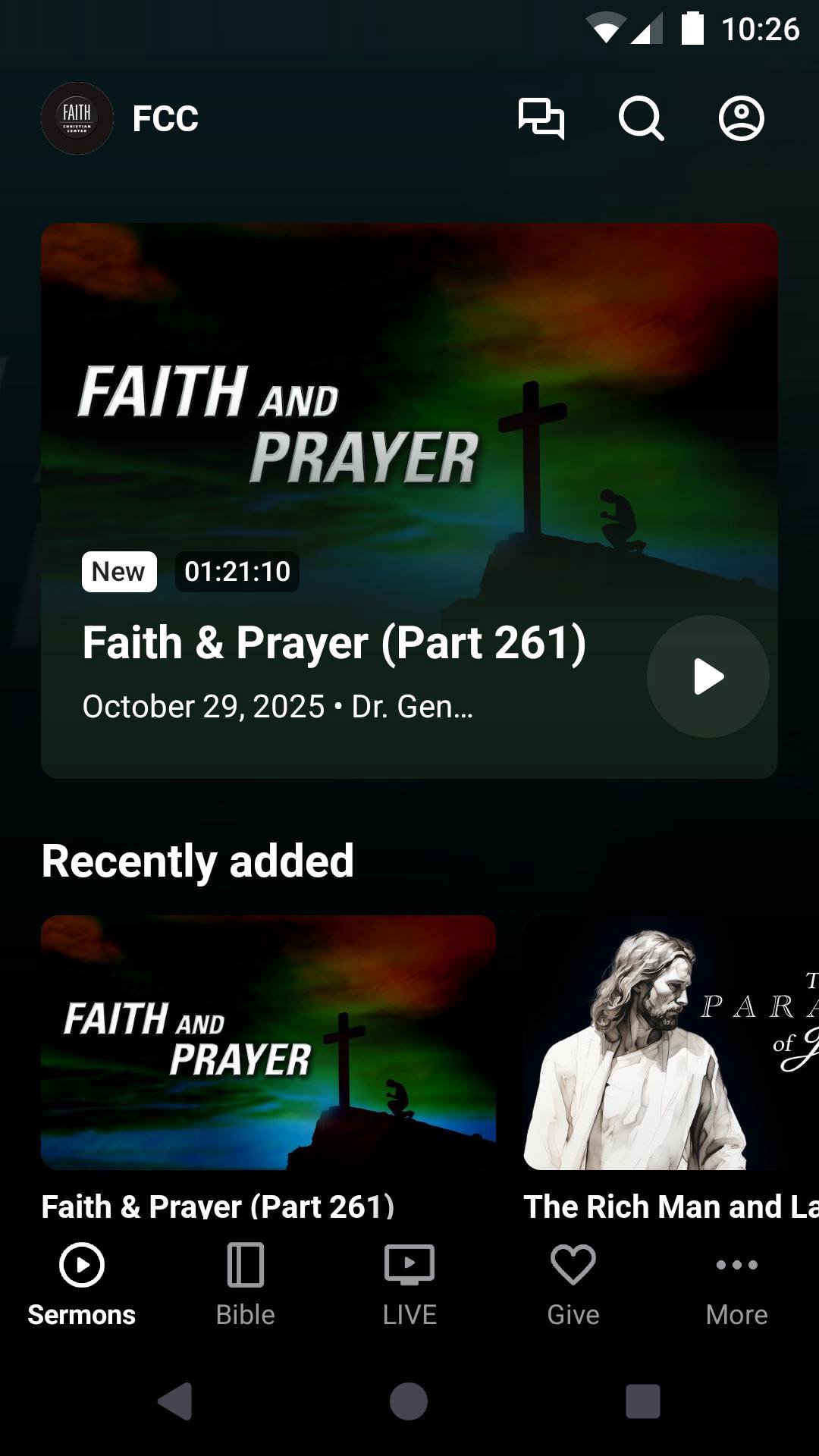Open the account profile icon
Screen dimensions: 819x1456
[x=741, y=118]
